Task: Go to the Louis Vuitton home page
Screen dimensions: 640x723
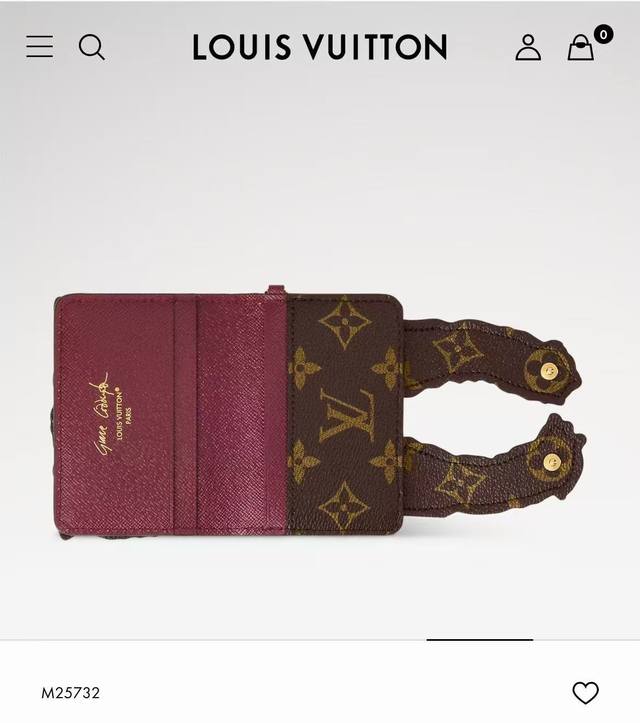Action: pyautogui.click(x=320, y=47)
